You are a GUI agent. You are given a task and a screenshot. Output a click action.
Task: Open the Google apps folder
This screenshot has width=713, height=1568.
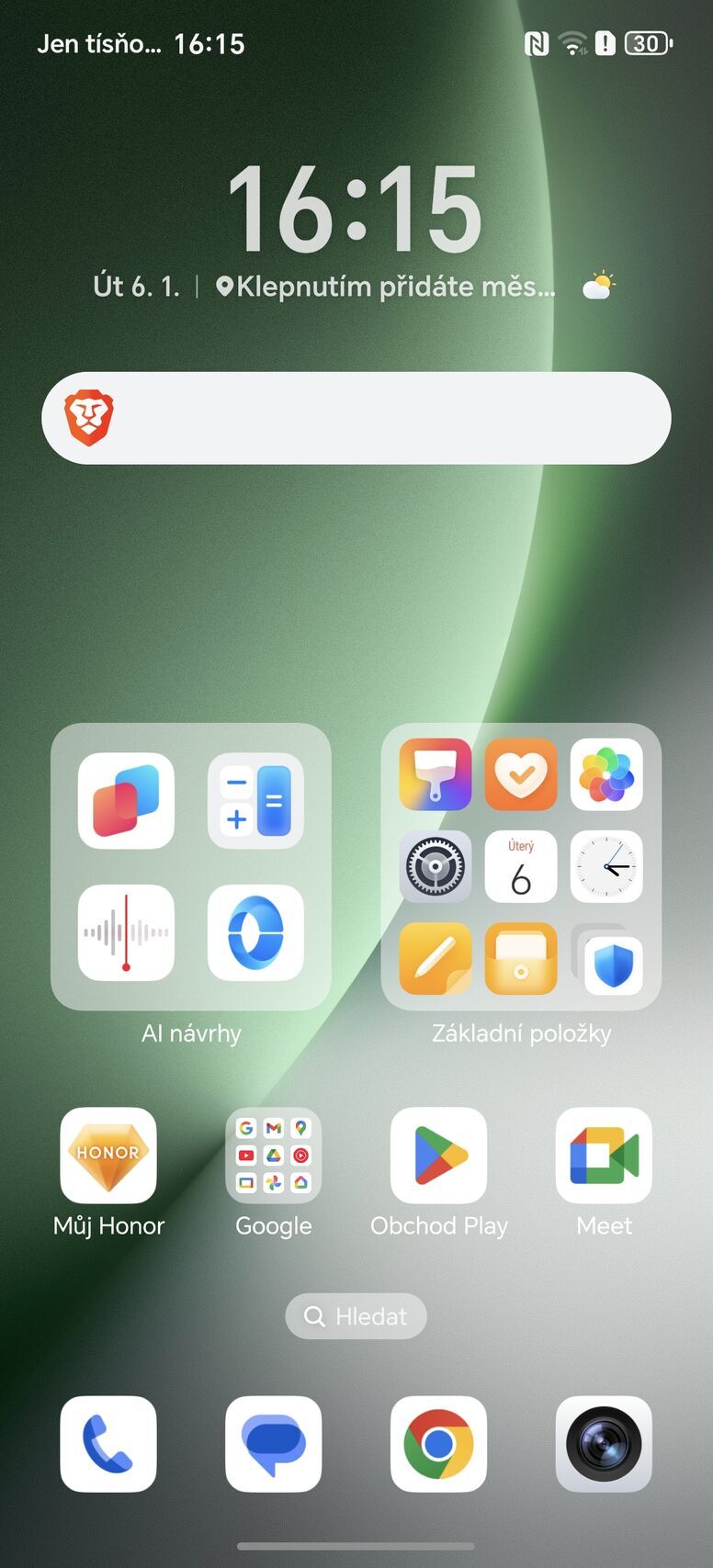[x=274, y=1156]
